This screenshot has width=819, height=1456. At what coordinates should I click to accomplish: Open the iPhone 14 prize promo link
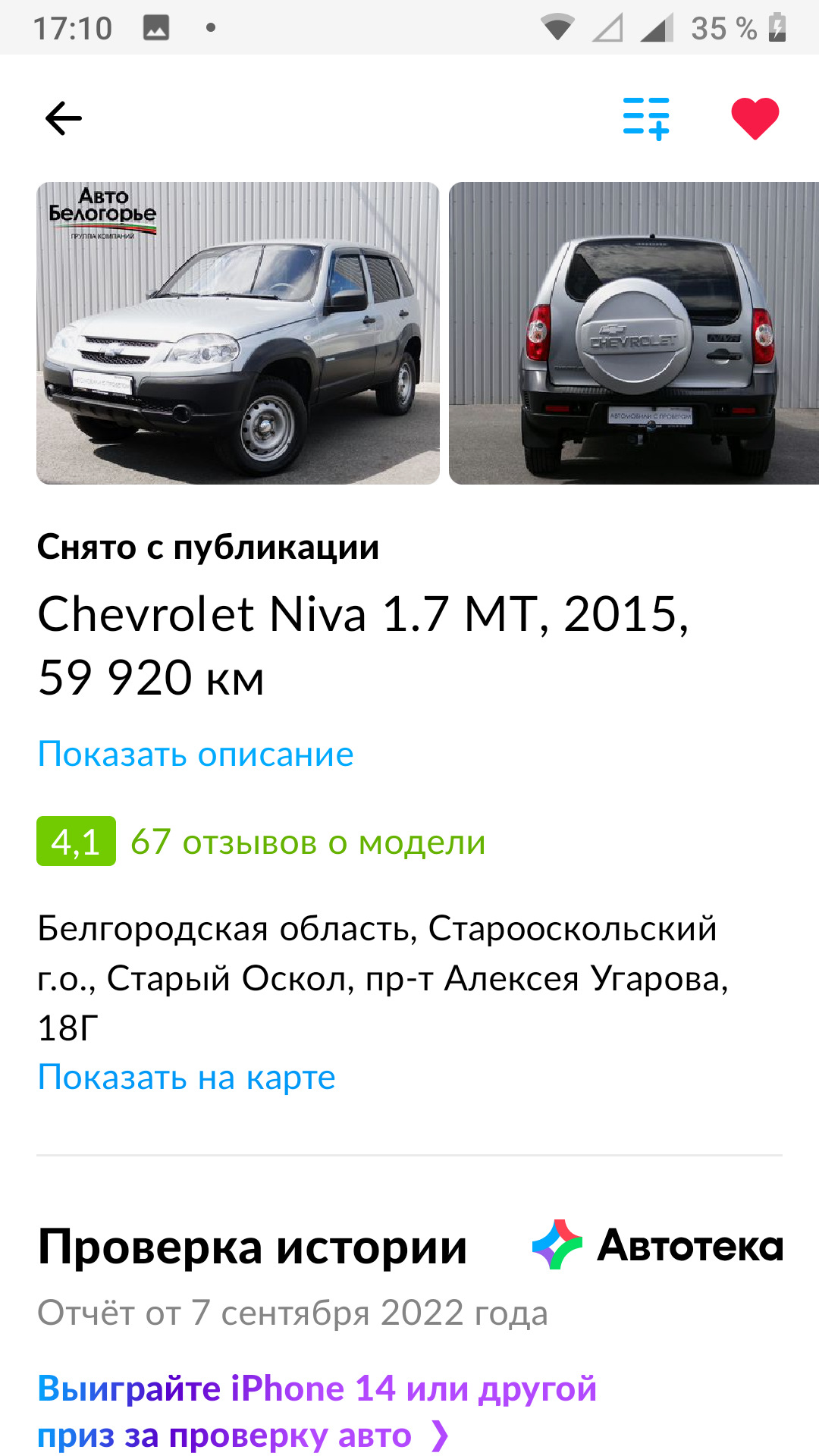pyautogui.click(x=317, y=1411)
